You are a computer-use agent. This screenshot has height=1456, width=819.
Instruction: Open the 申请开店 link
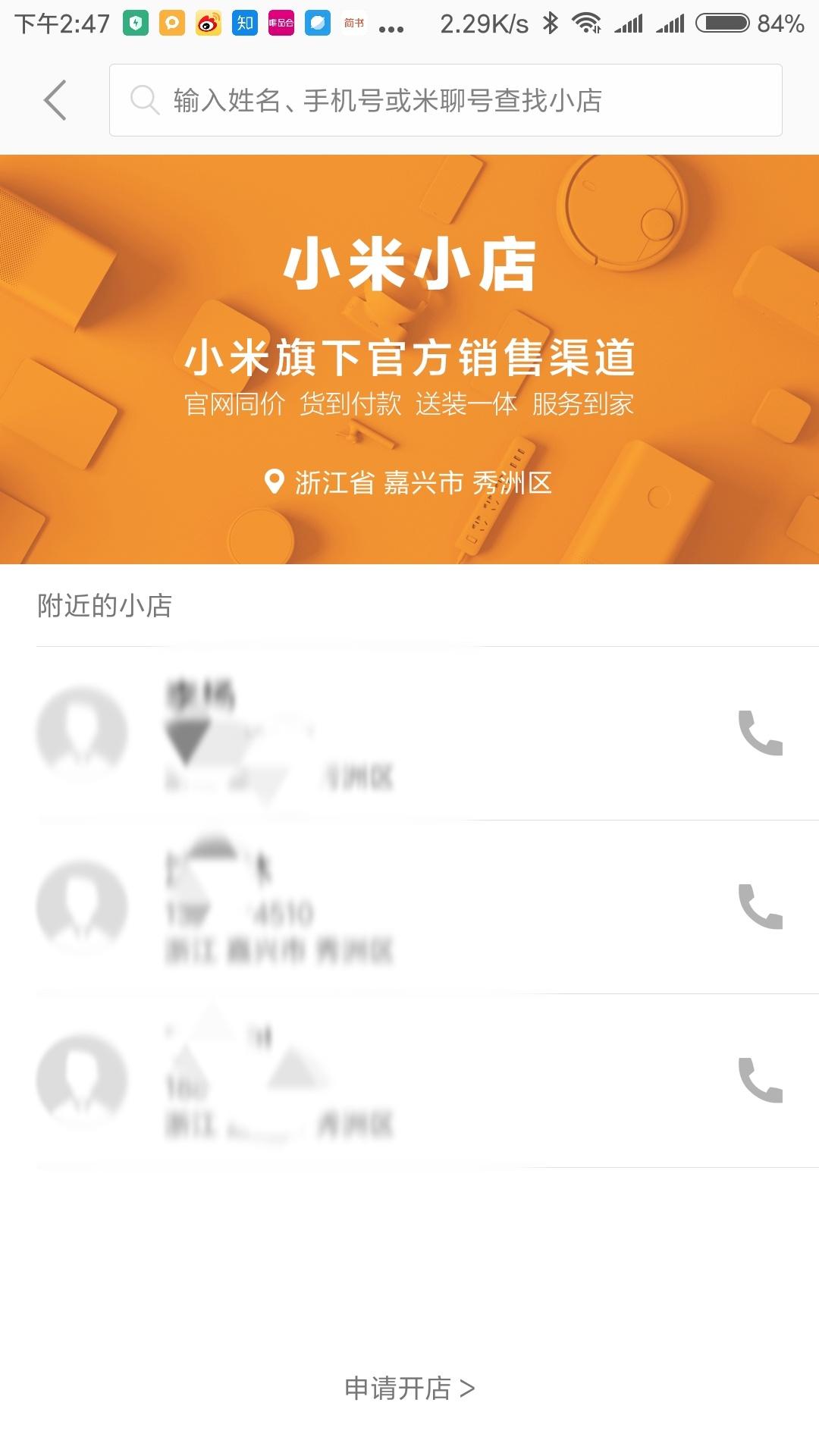[409, 1389]
